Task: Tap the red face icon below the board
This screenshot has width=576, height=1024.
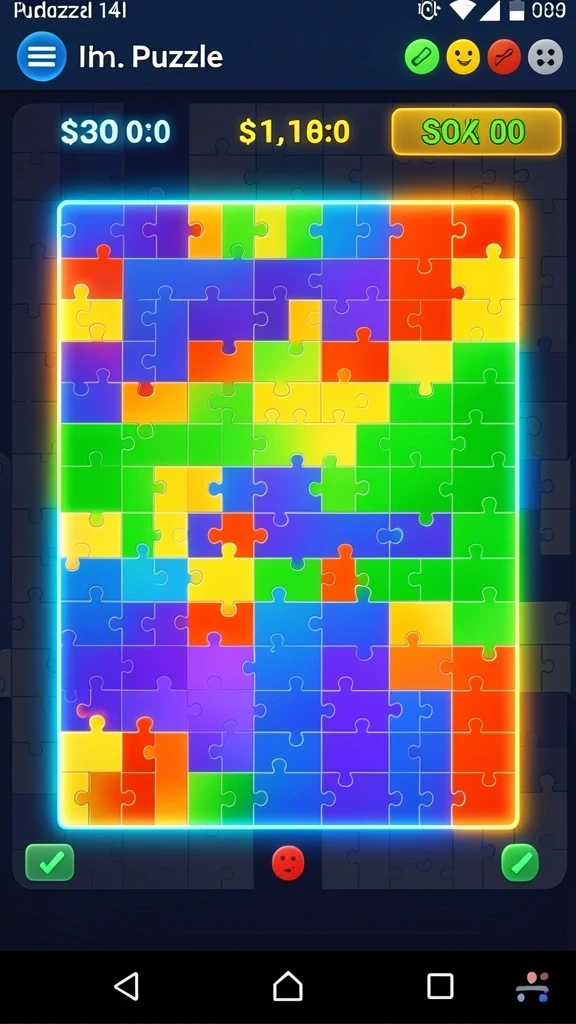Action: [288, 863]
